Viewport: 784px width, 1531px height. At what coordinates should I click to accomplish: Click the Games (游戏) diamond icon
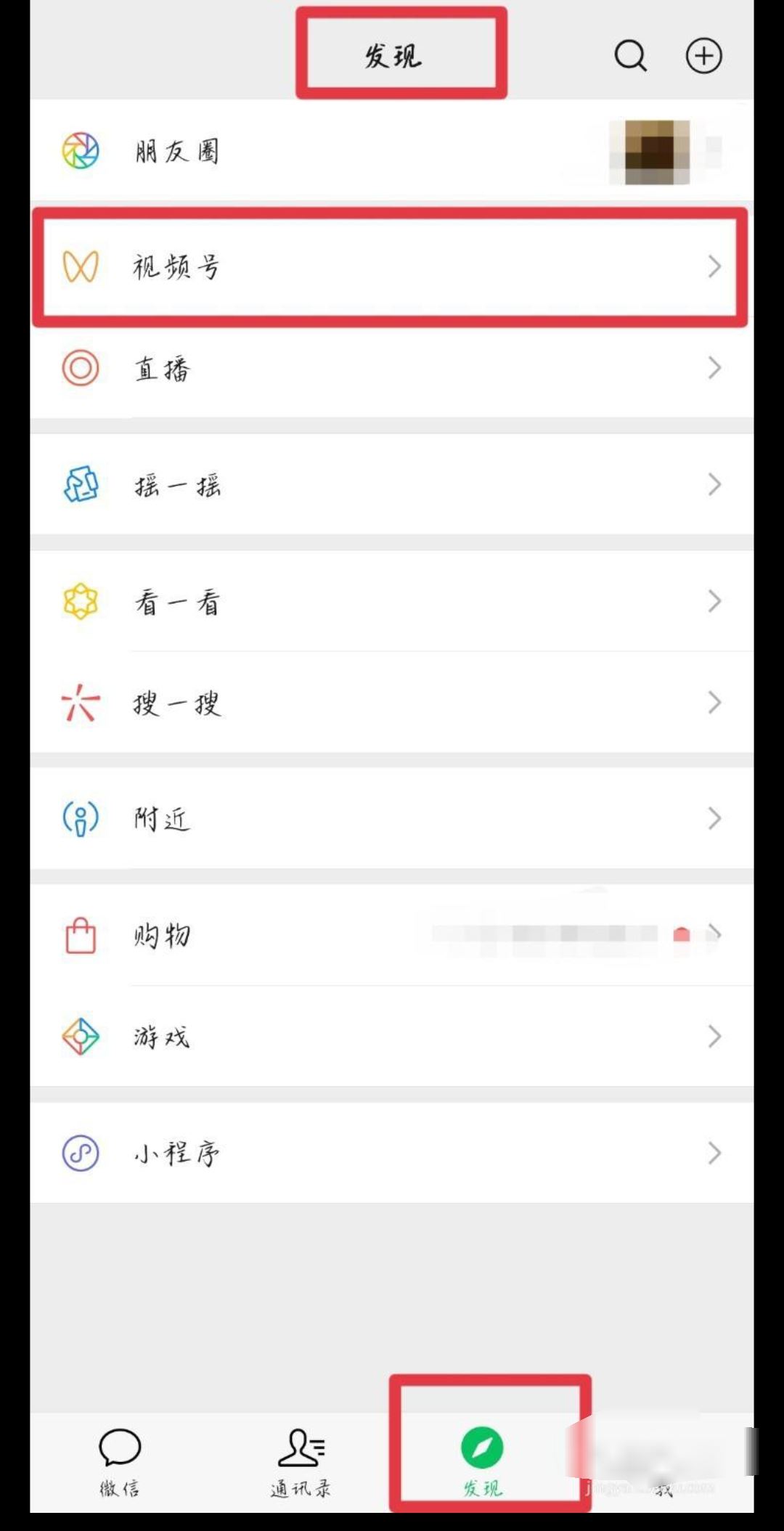pos(80,1037)
